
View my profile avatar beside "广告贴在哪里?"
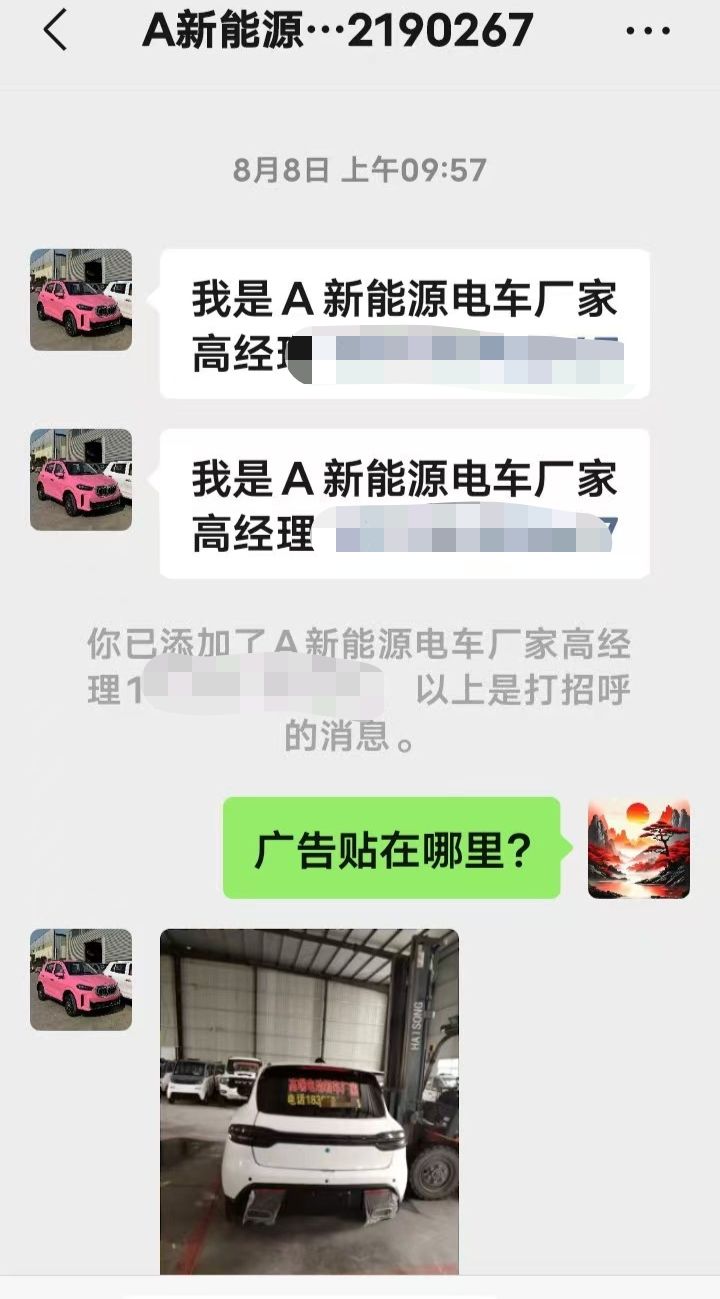tap(639, 849)
